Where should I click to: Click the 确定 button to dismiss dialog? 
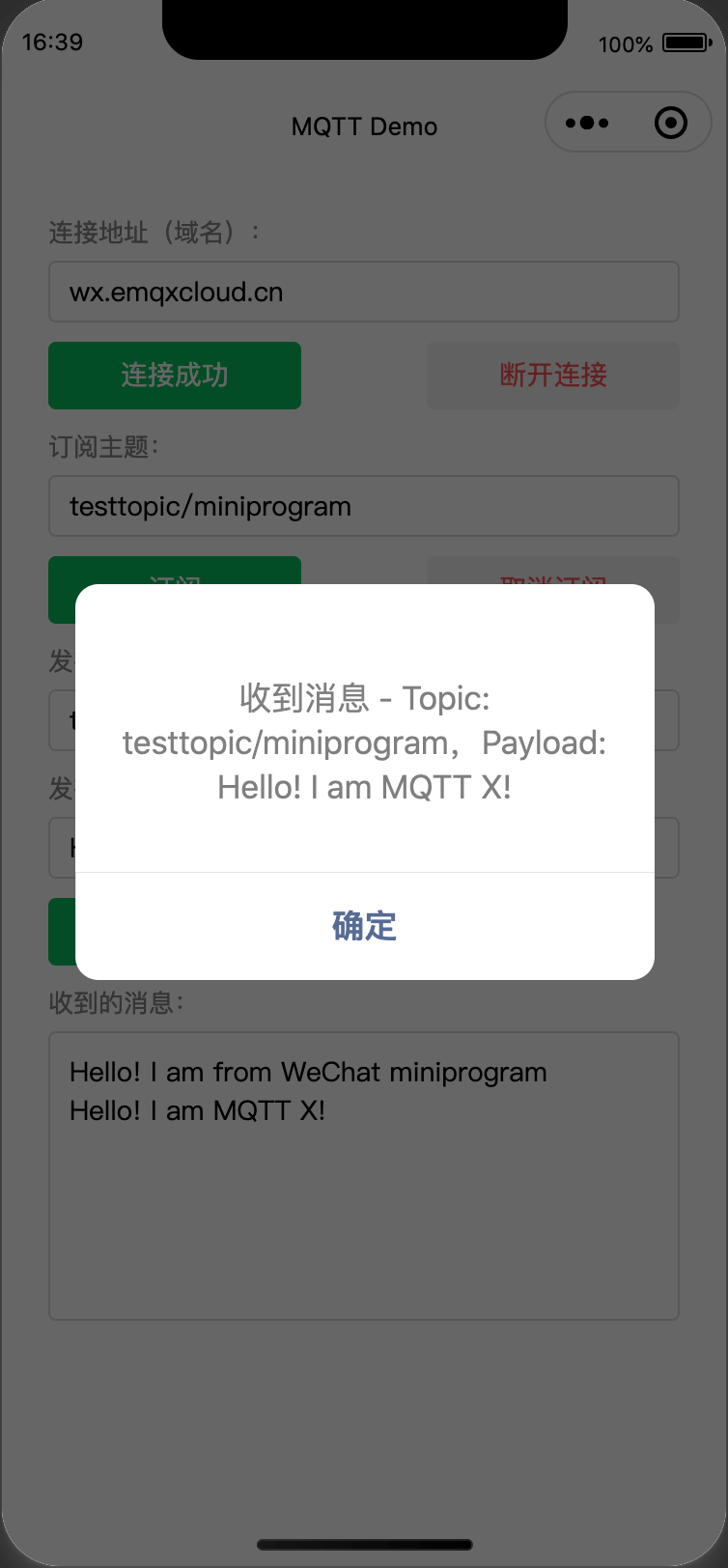coord(364,926)
